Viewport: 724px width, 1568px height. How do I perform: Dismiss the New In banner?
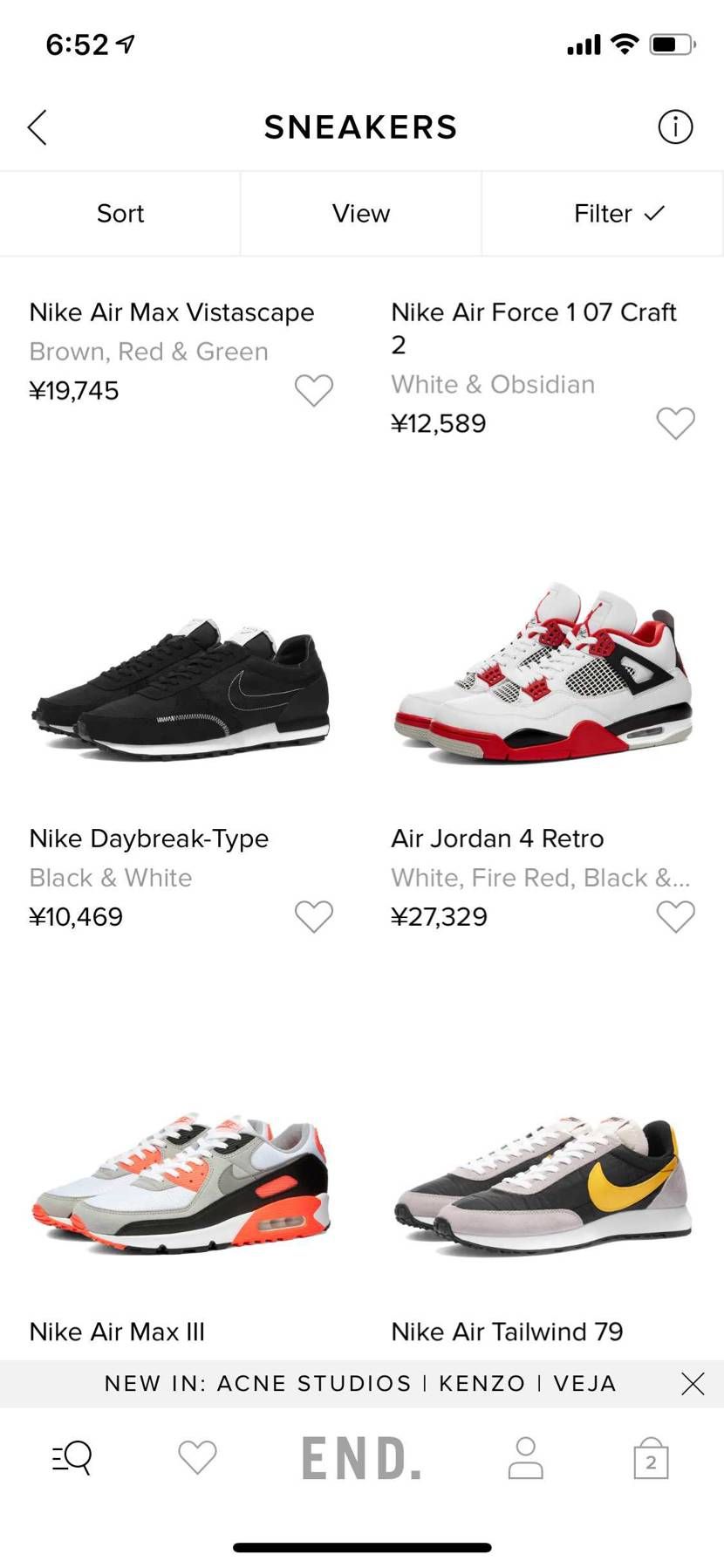tap(693, 1383)
